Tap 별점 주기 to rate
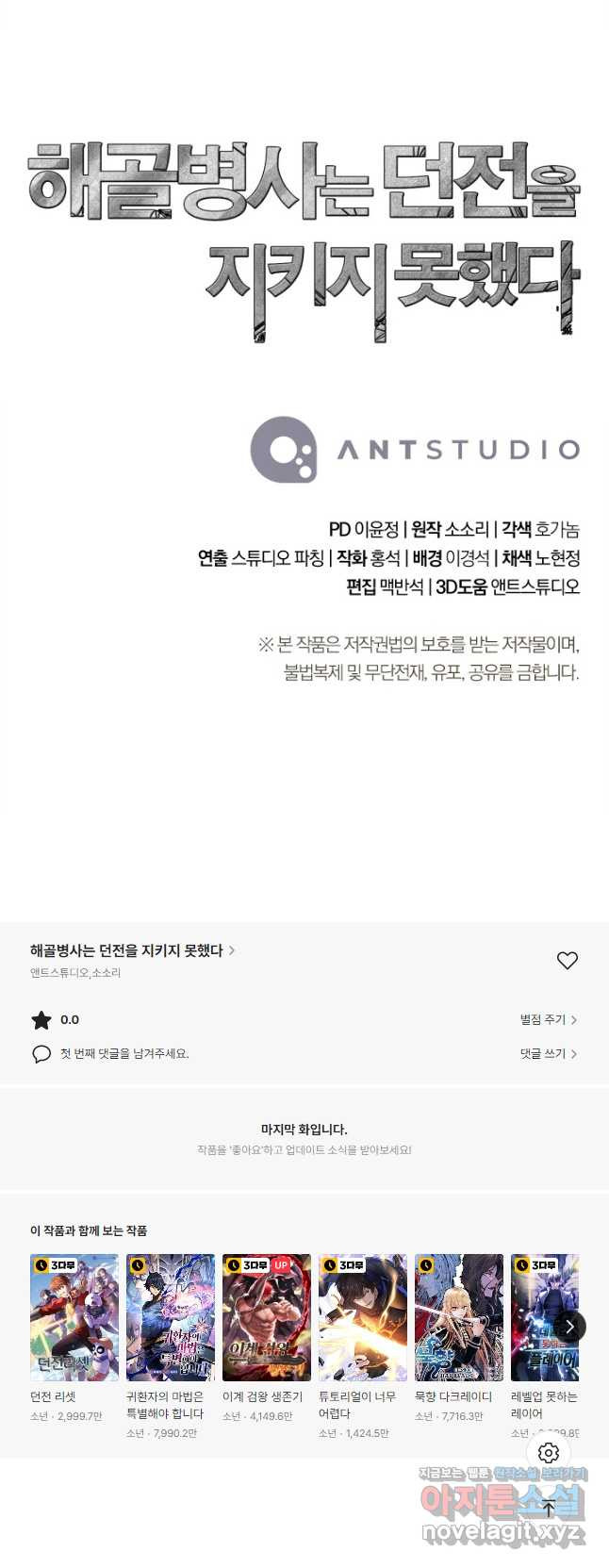The image size is (609, 1568). coord(548,1019)
